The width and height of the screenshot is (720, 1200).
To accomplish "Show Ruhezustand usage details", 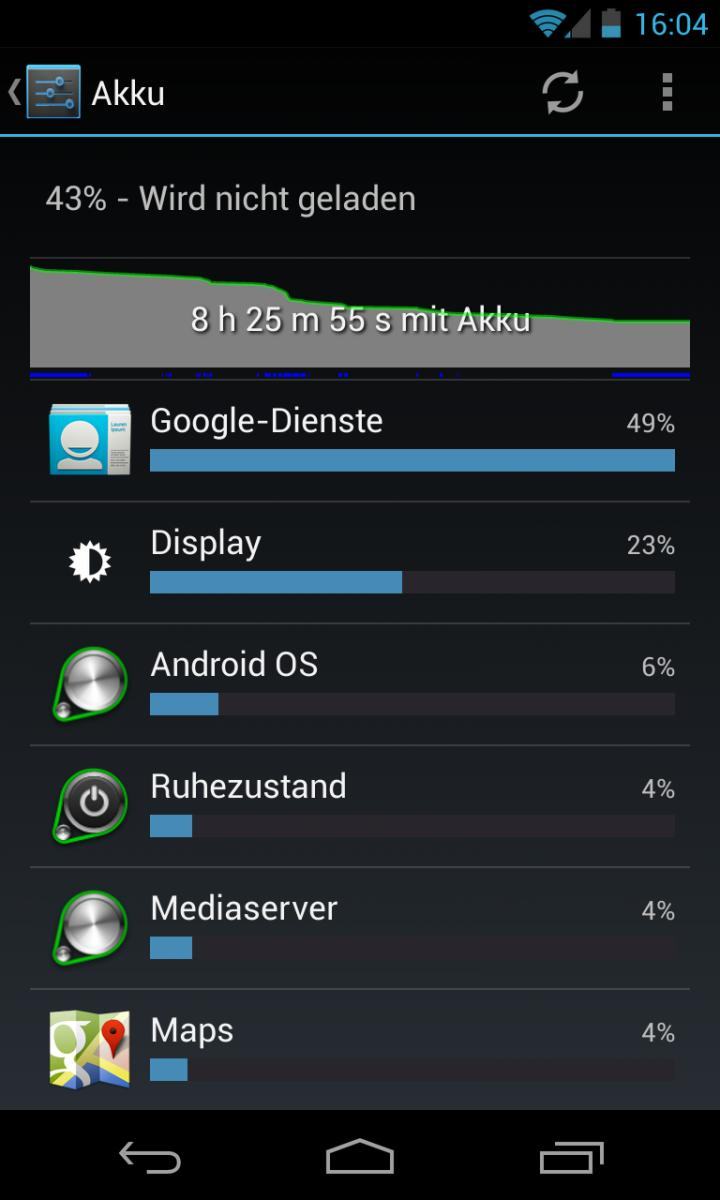I will 360,807.
